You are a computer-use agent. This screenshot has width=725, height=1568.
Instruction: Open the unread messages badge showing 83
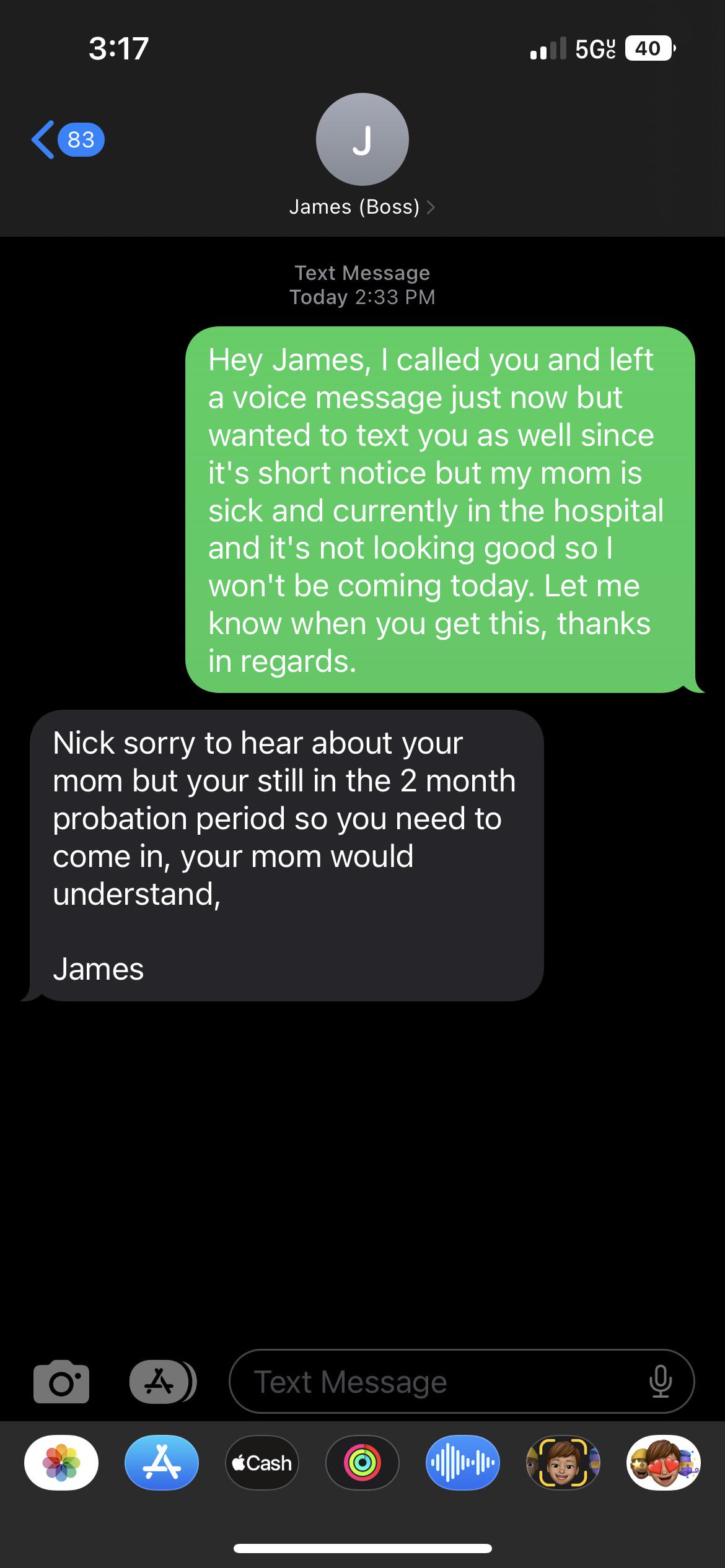pos(79,139)
